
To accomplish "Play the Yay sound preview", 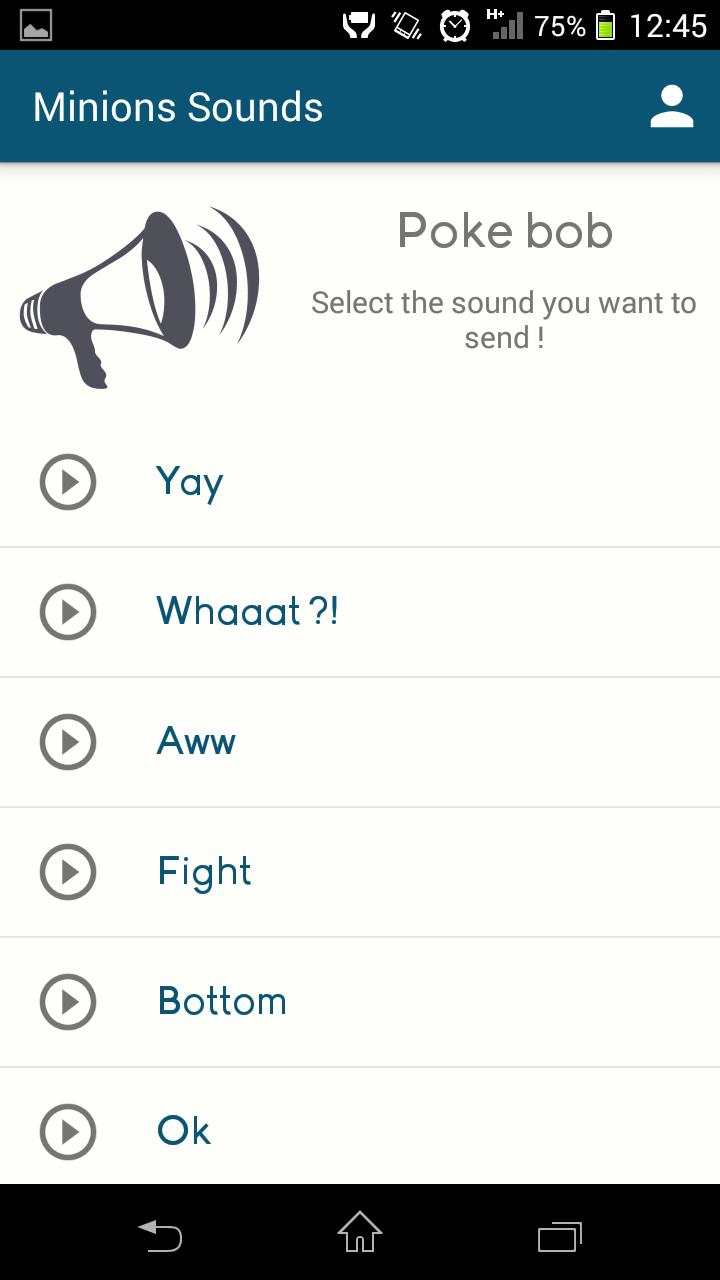I will pos(68,482).
